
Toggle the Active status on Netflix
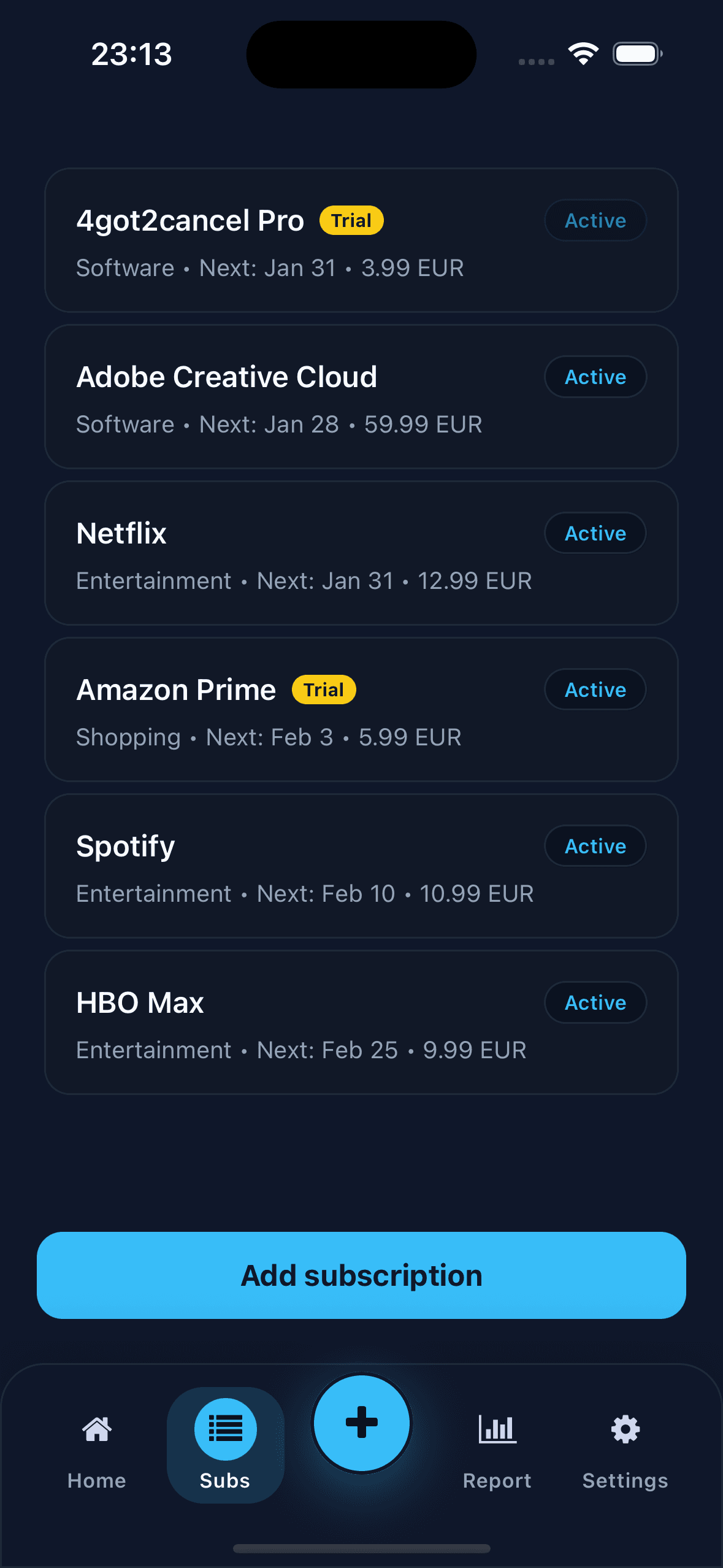point(594,533)
